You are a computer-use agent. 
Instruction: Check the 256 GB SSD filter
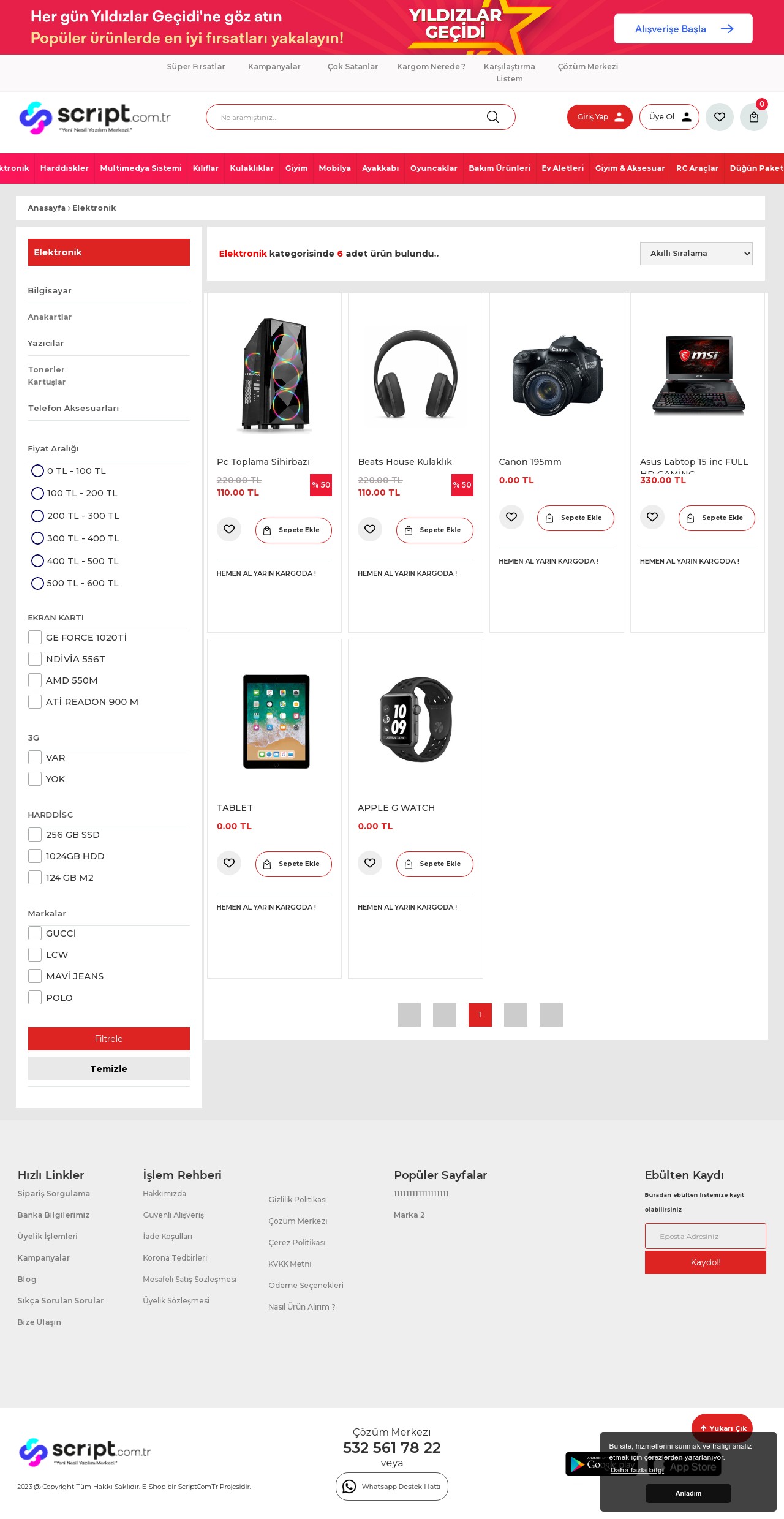(x=35, y=835)
